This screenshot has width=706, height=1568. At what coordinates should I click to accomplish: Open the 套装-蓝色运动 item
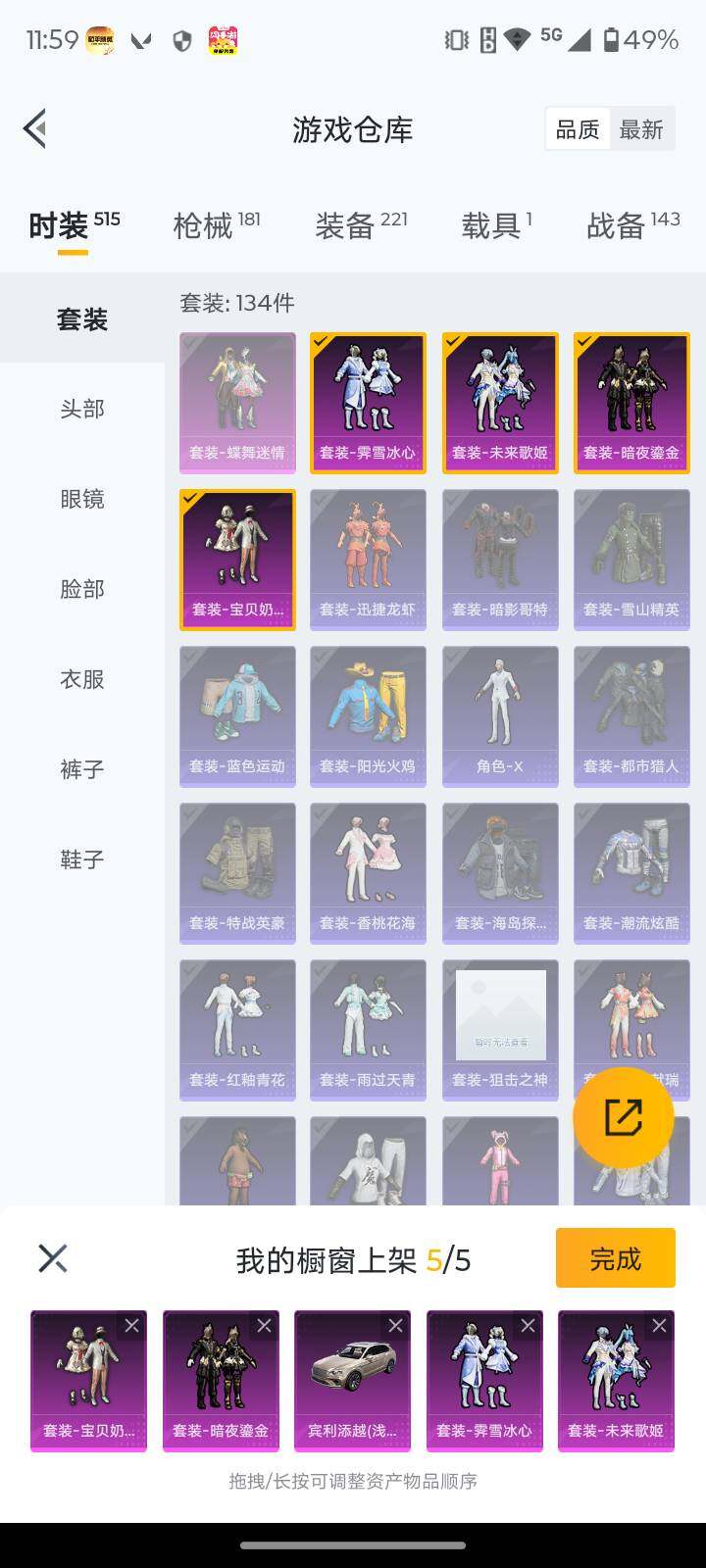(237, 715)
